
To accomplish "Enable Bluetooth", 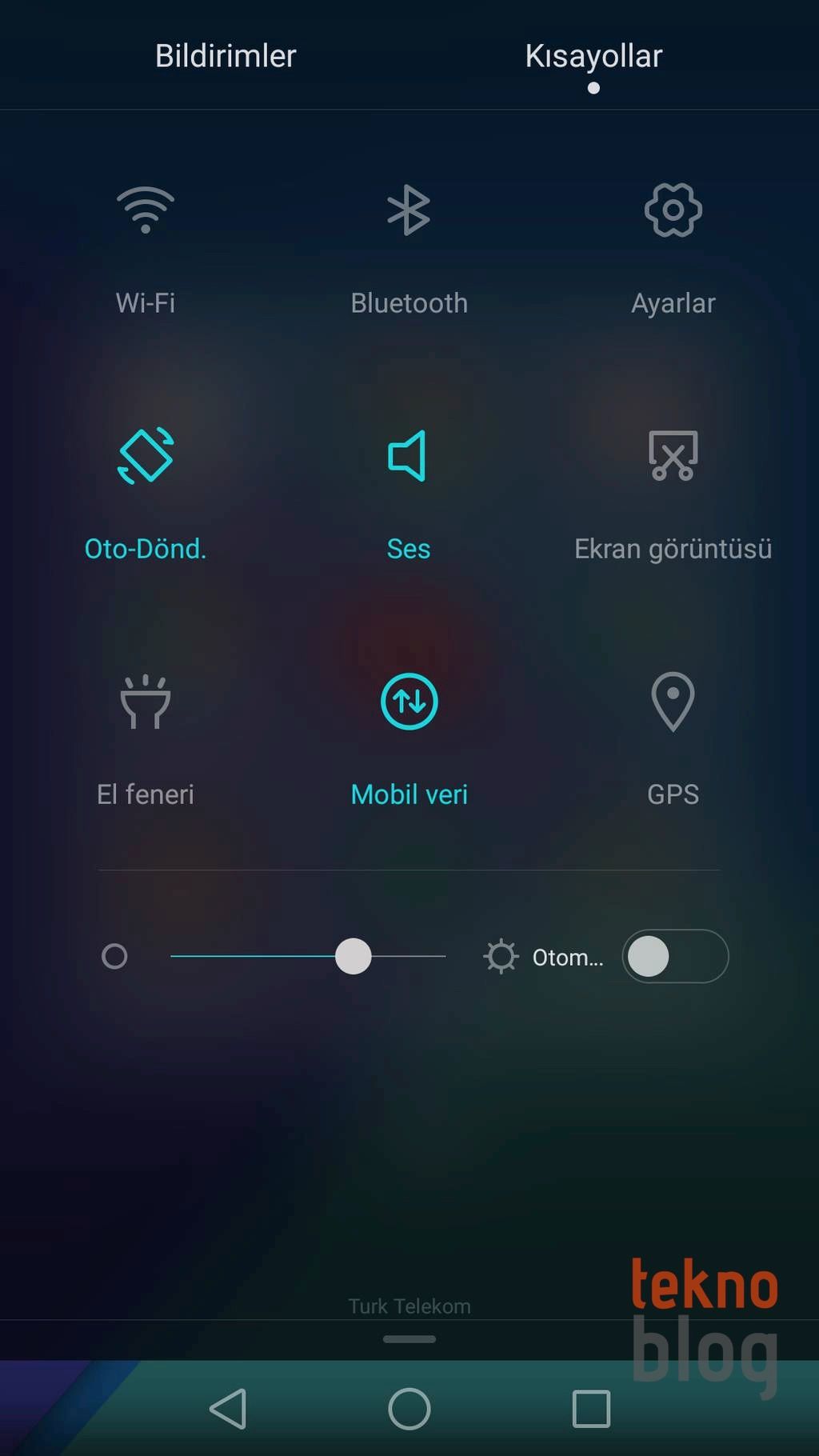I will pyautogui.click(x=409, y=210).
